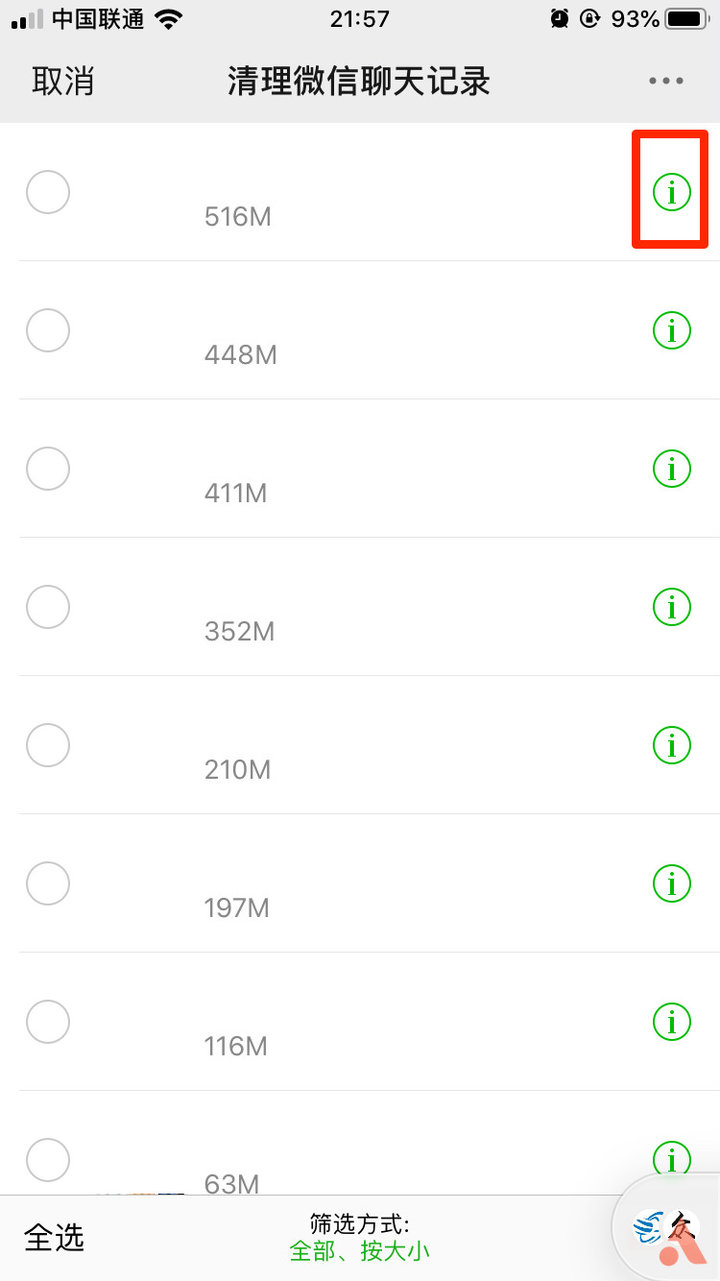This screenshot has width=720, height=1281.
Task: Select the 516M conversation circle
Action: pyautogui.click(x=47, y=191)
